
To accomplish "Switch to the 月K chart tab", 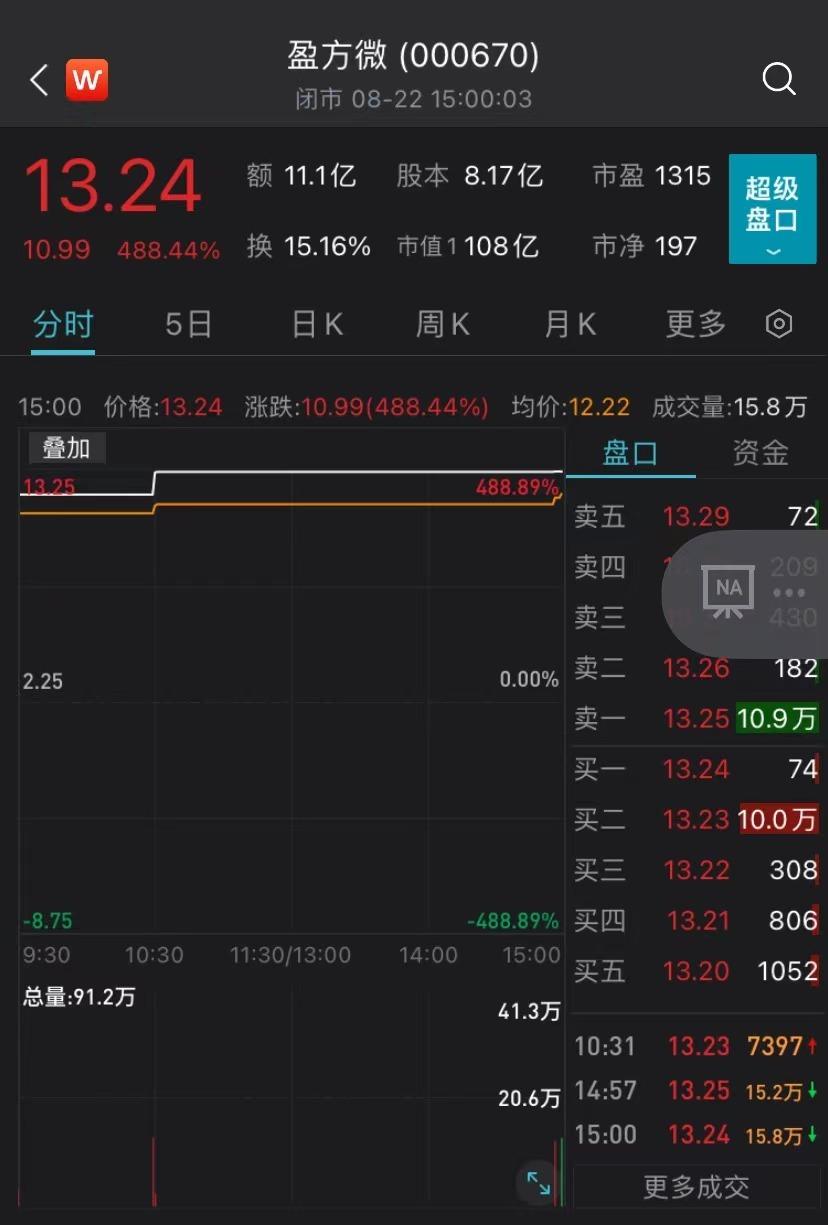I will (x=569, y=324).
